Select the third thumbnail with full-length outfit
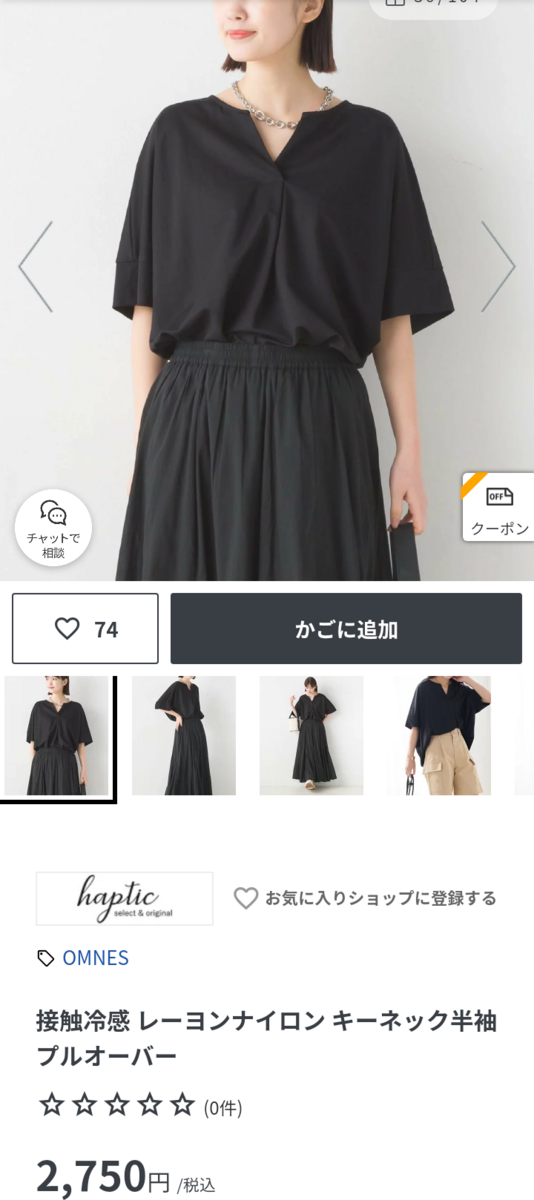Viewport: 534px width, 1200px height. pyautogui.click(x=311, y=736)
